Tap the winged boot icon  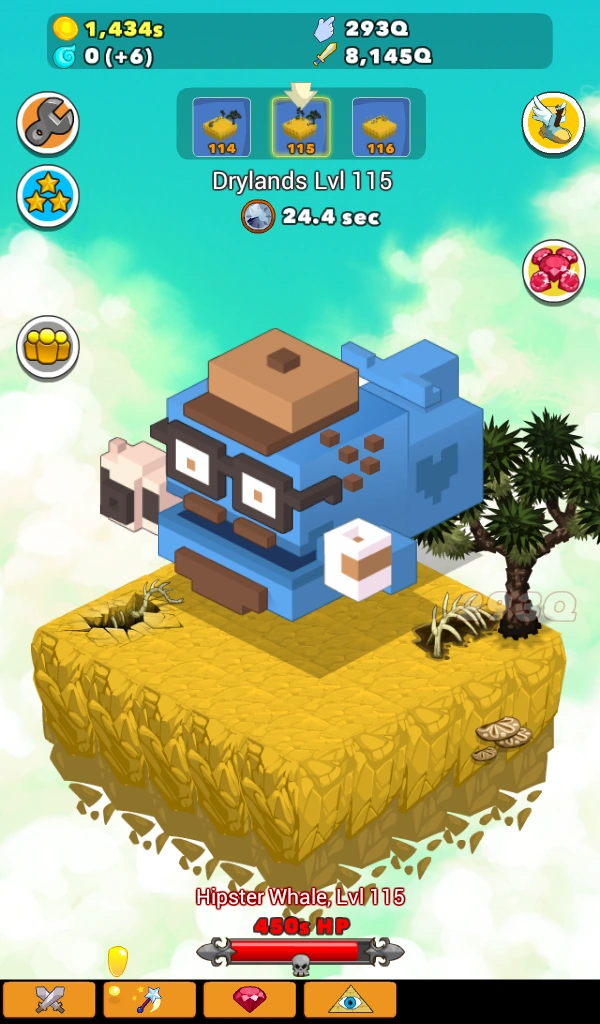click(553, 123)
